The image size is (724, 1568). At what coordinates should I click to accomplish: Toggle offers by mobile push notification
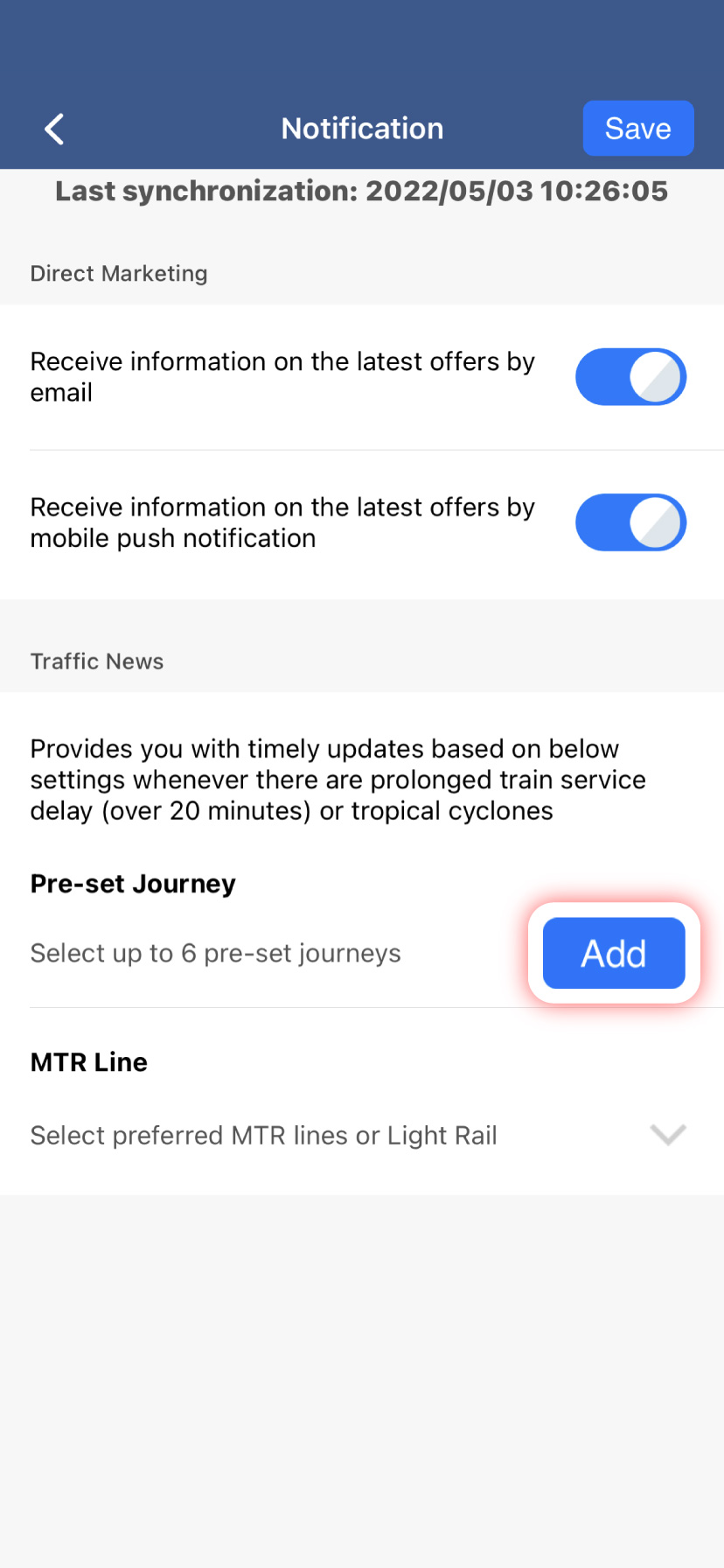pos(630,522)
